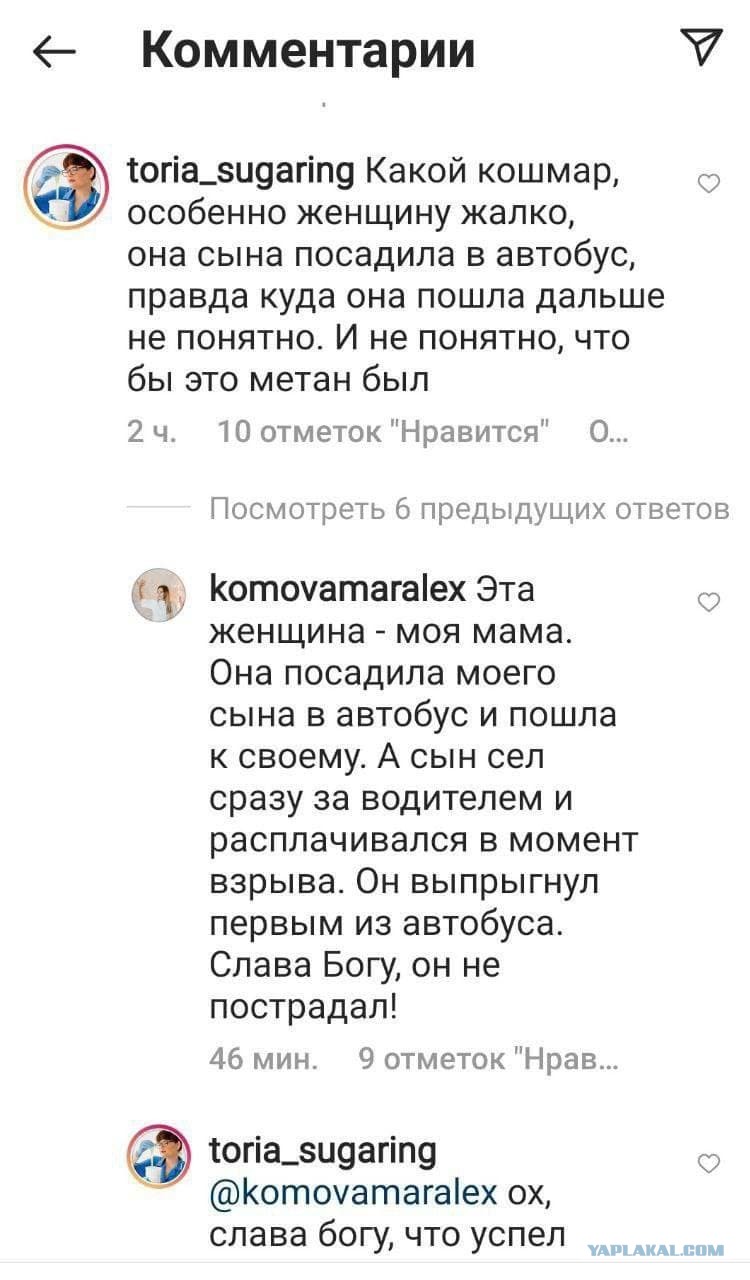
Task: Go back using the arrow icon
Action: tap(55, 52)
